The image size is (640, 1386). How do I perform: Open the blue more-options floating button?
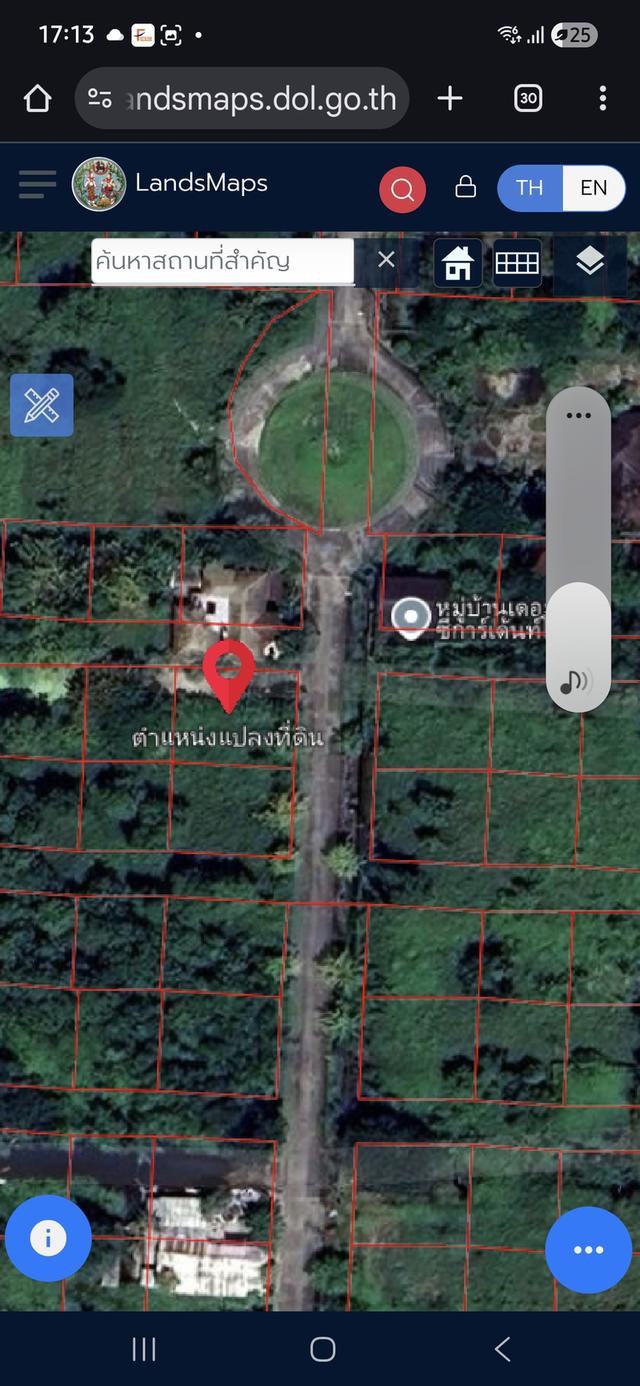pos(588,1250)
